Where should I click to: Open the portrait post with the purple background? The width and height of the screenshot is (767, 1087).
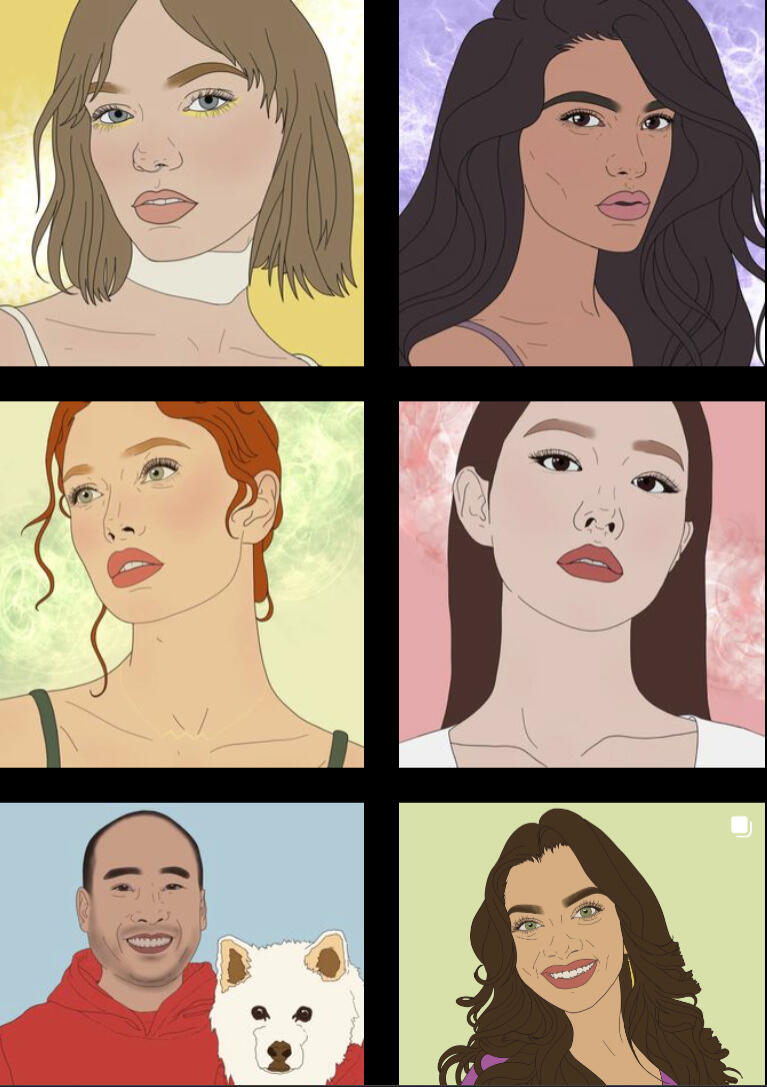(x=582, y=183)
